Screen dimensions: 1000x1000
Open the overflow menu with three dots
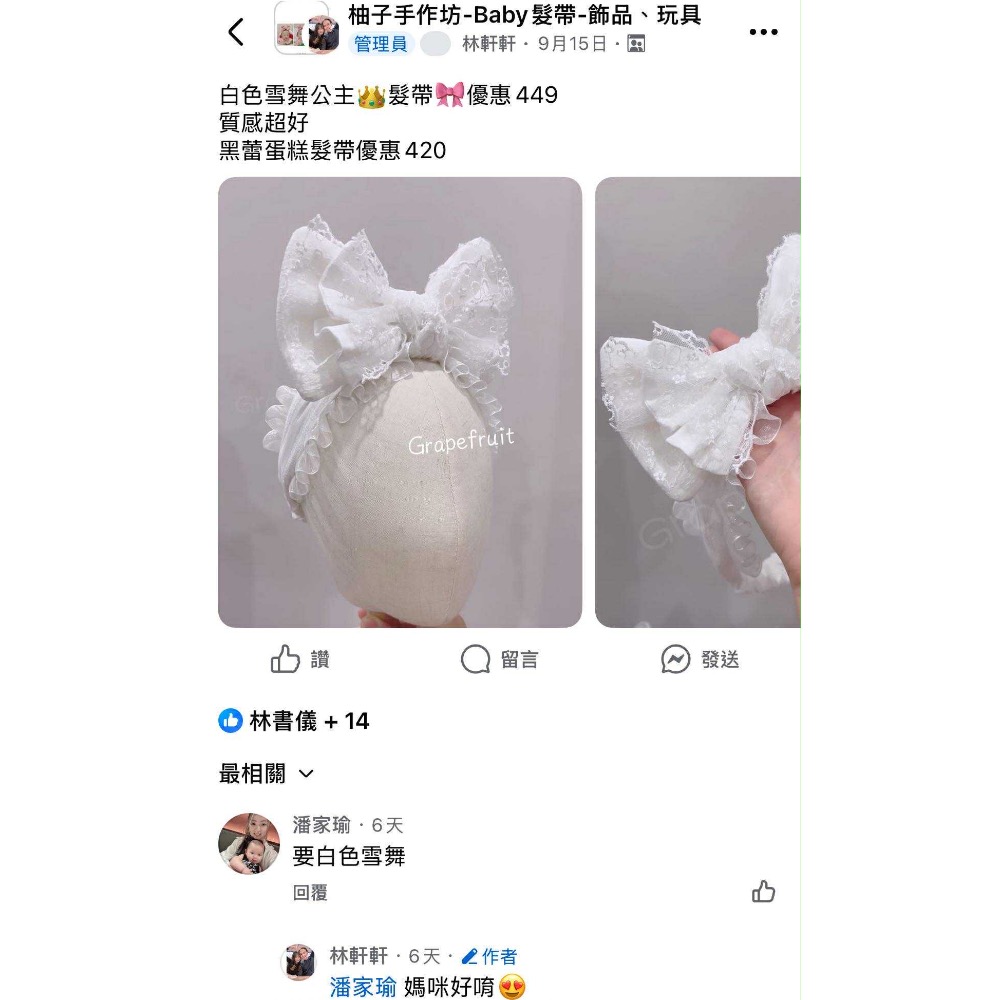(x=763, y=32)
